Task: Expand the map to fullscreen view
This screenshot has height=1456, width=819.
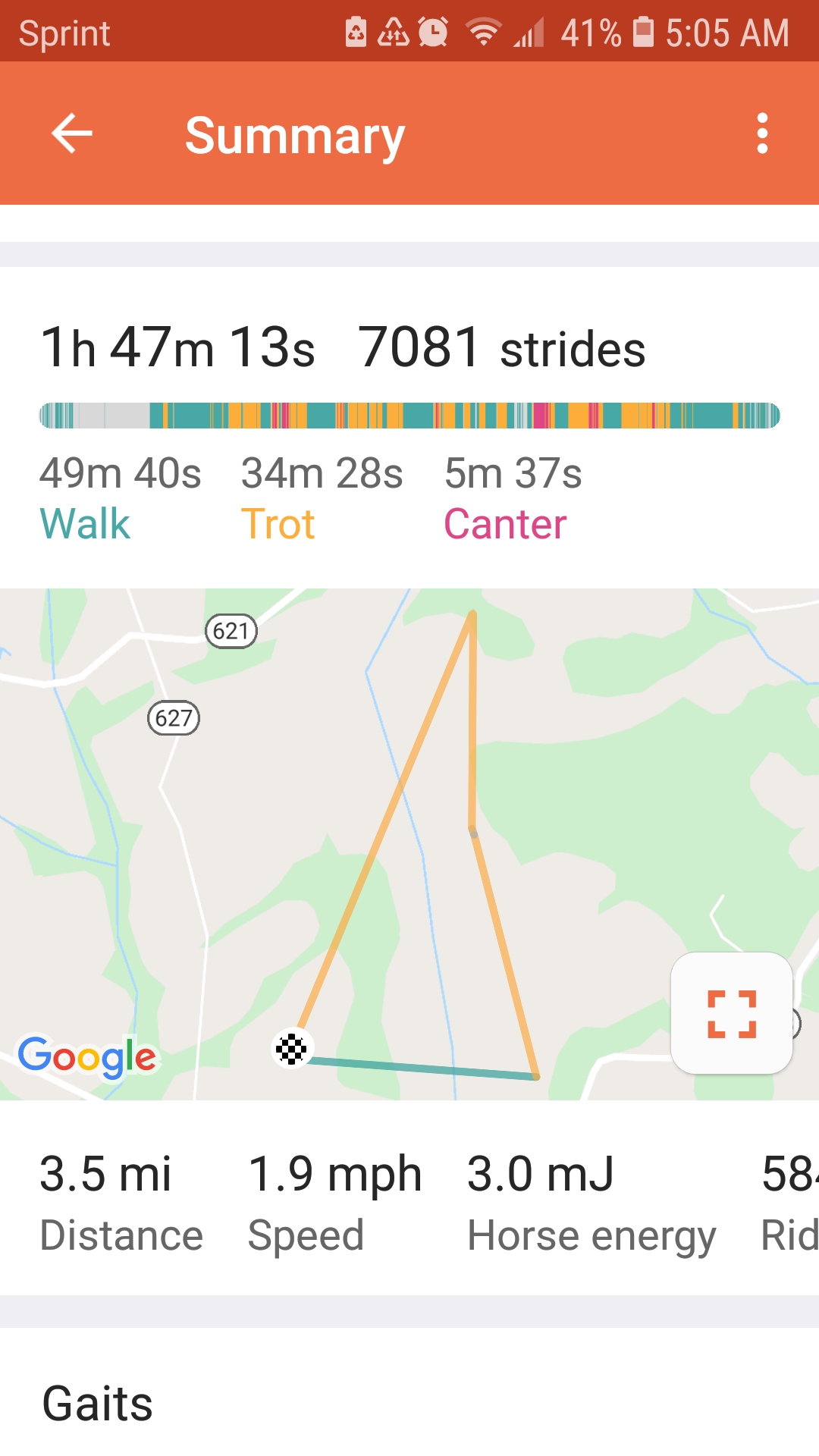Action: click(730, 1014)
